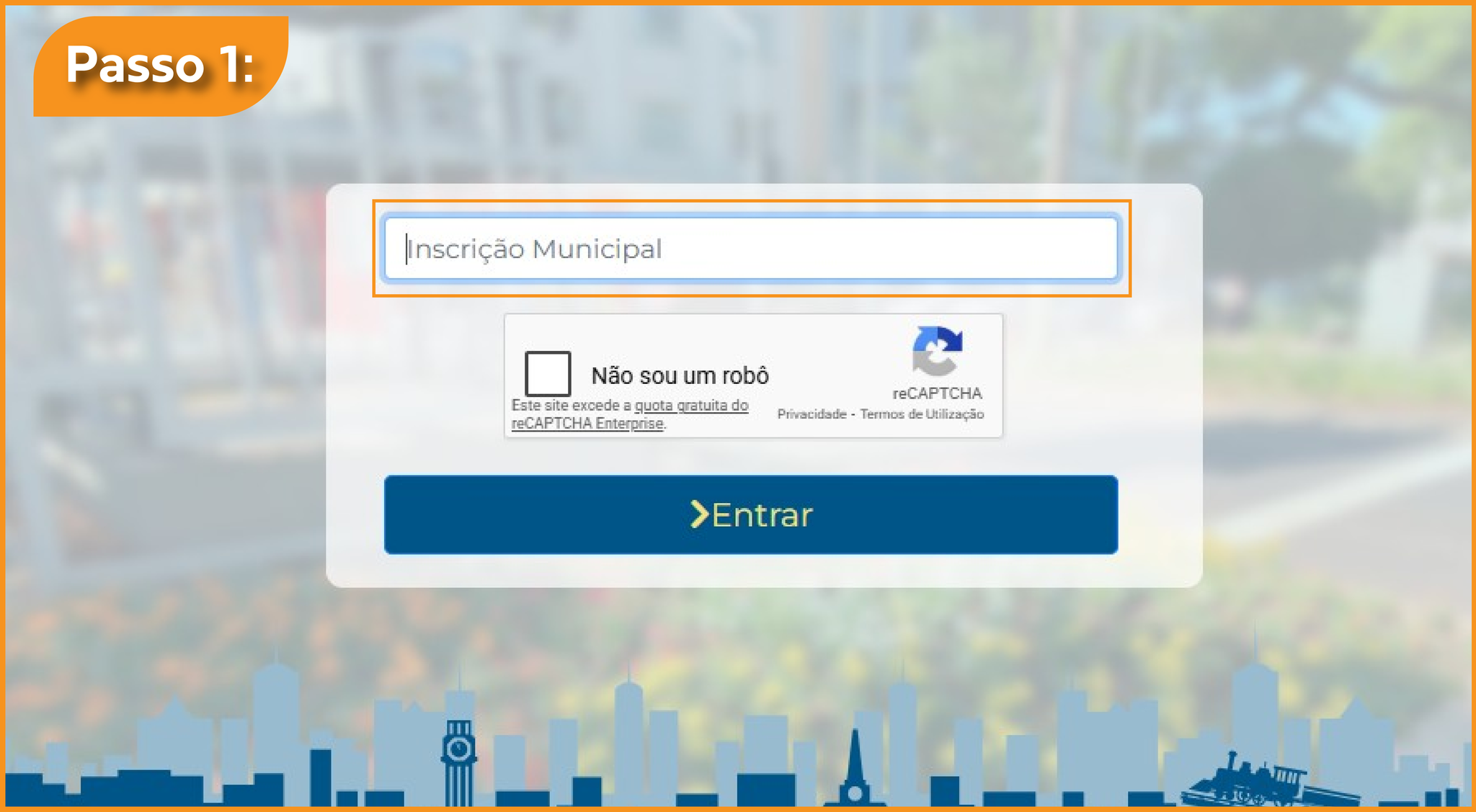Open Termos de Utilização link

[922, 414]
